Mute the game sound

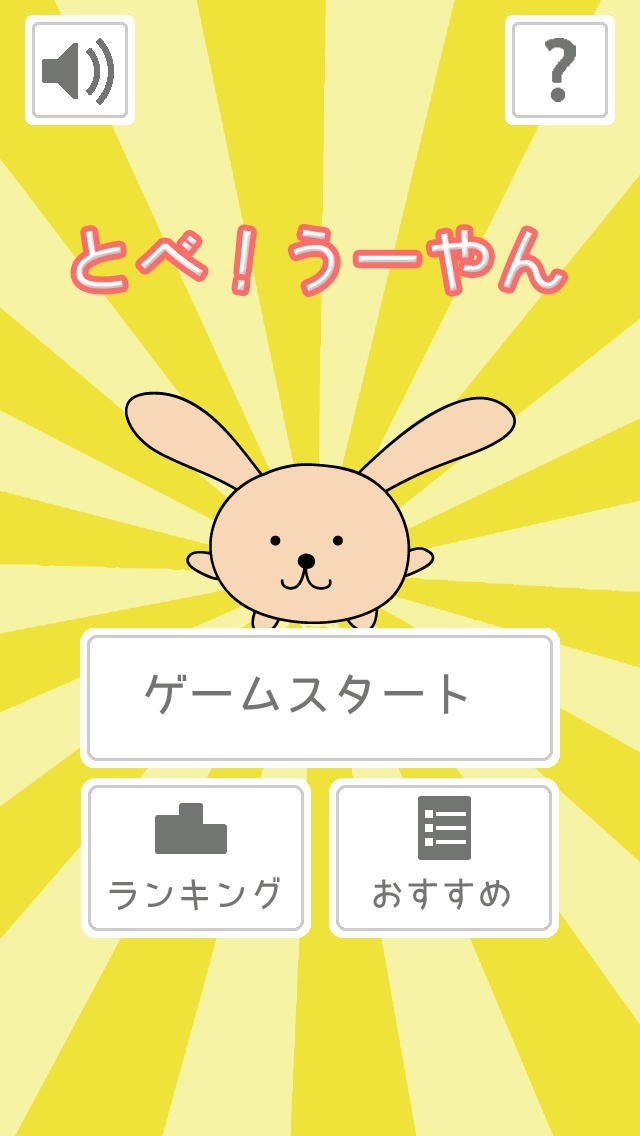click(x=79, y=70)
